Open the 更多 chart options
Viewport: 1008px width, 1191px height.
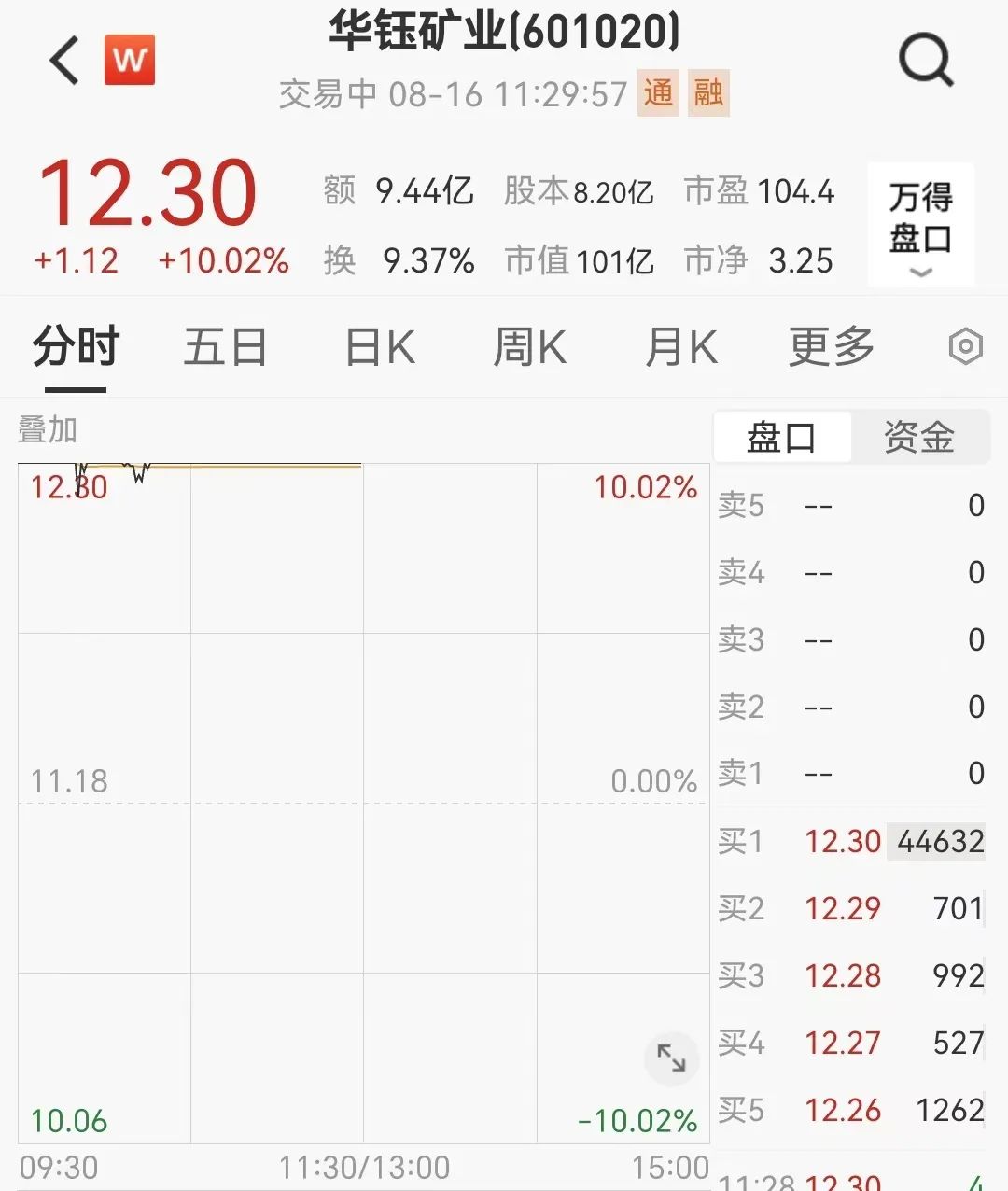tap(831, 348)
